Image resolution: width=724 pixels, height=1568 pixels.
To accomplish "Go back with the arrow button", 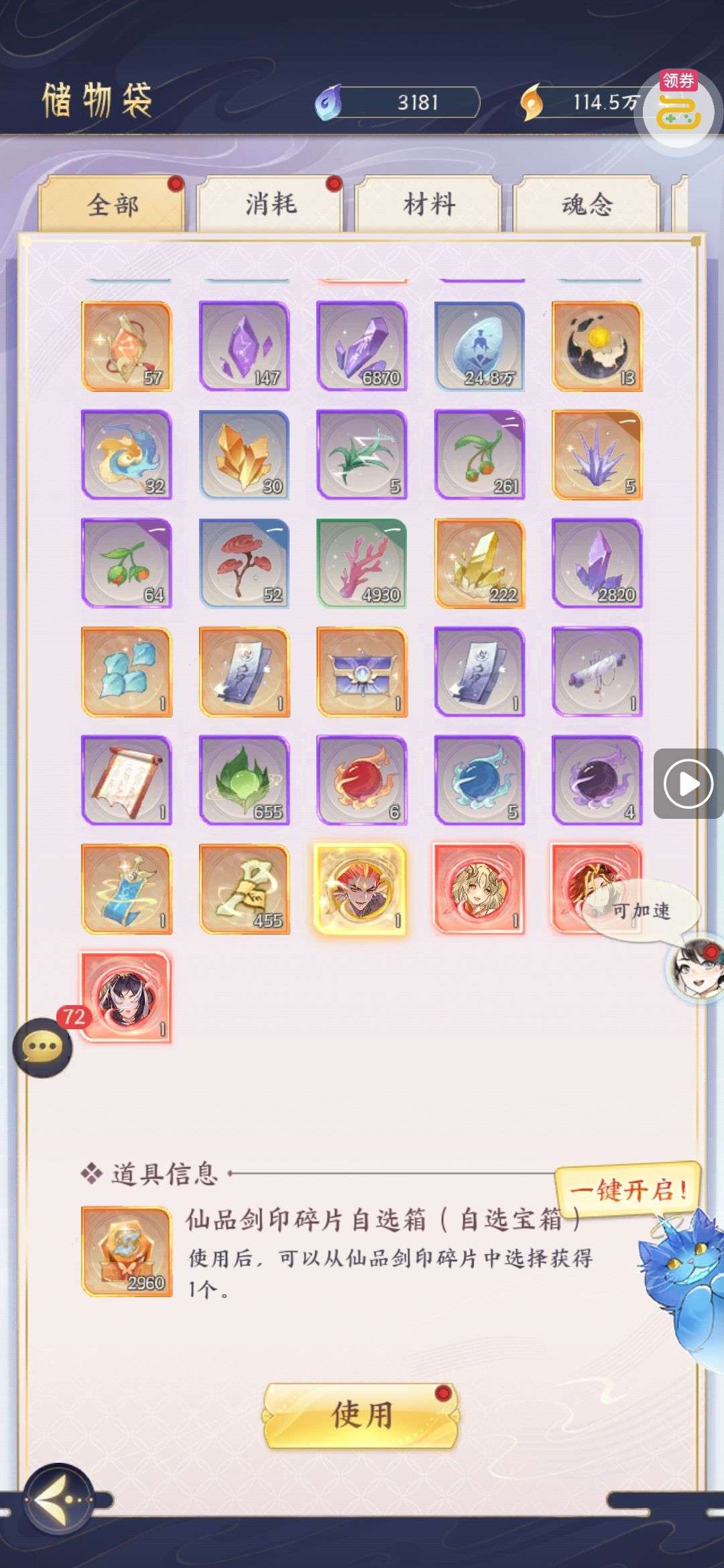I will (x=59, y=1498).
